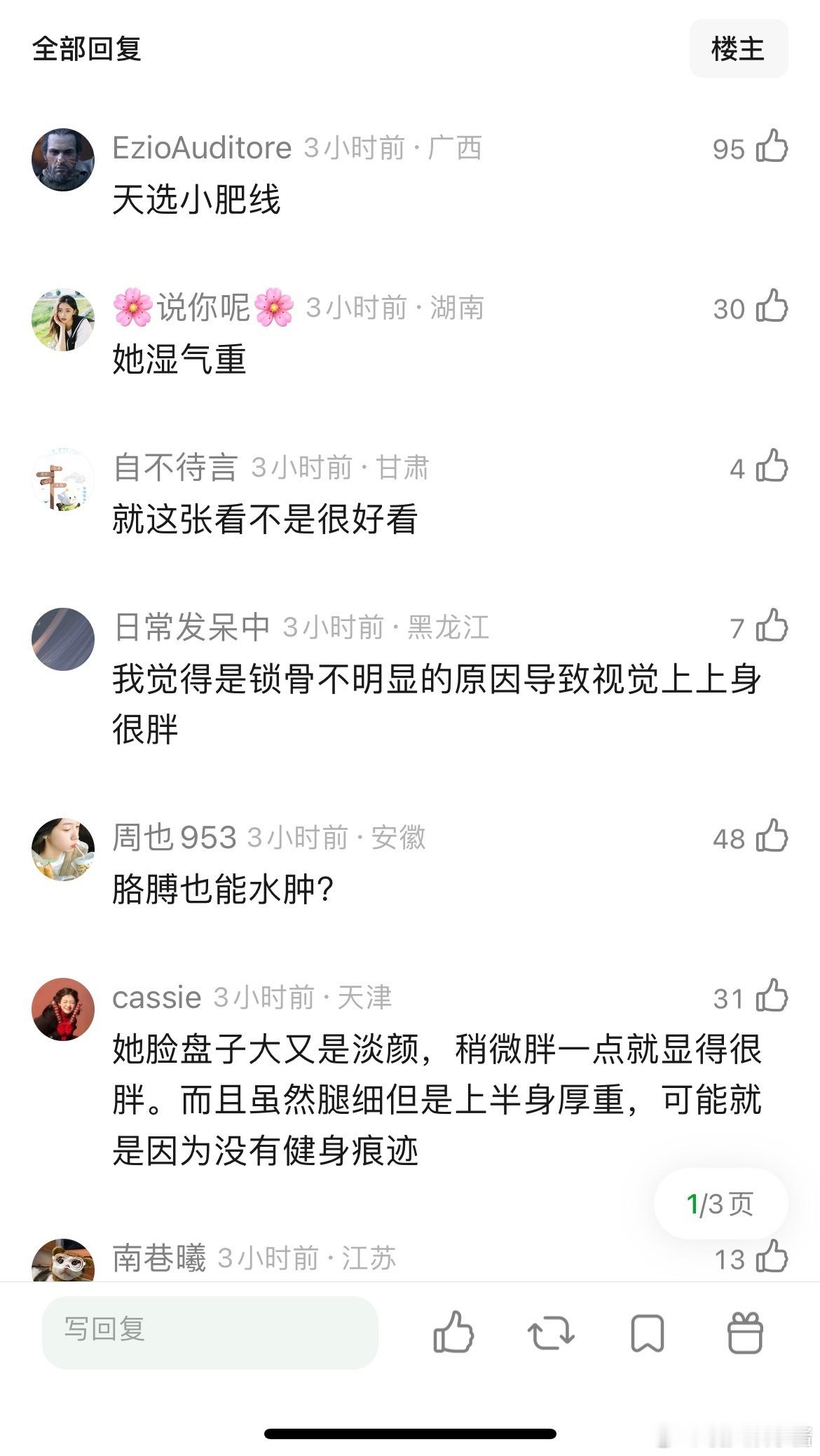This screenshot has width=820, height=1456.
Task: Tap the like icon showing 4 beside 自不待言's comment
Action: [x=770, y=468]
